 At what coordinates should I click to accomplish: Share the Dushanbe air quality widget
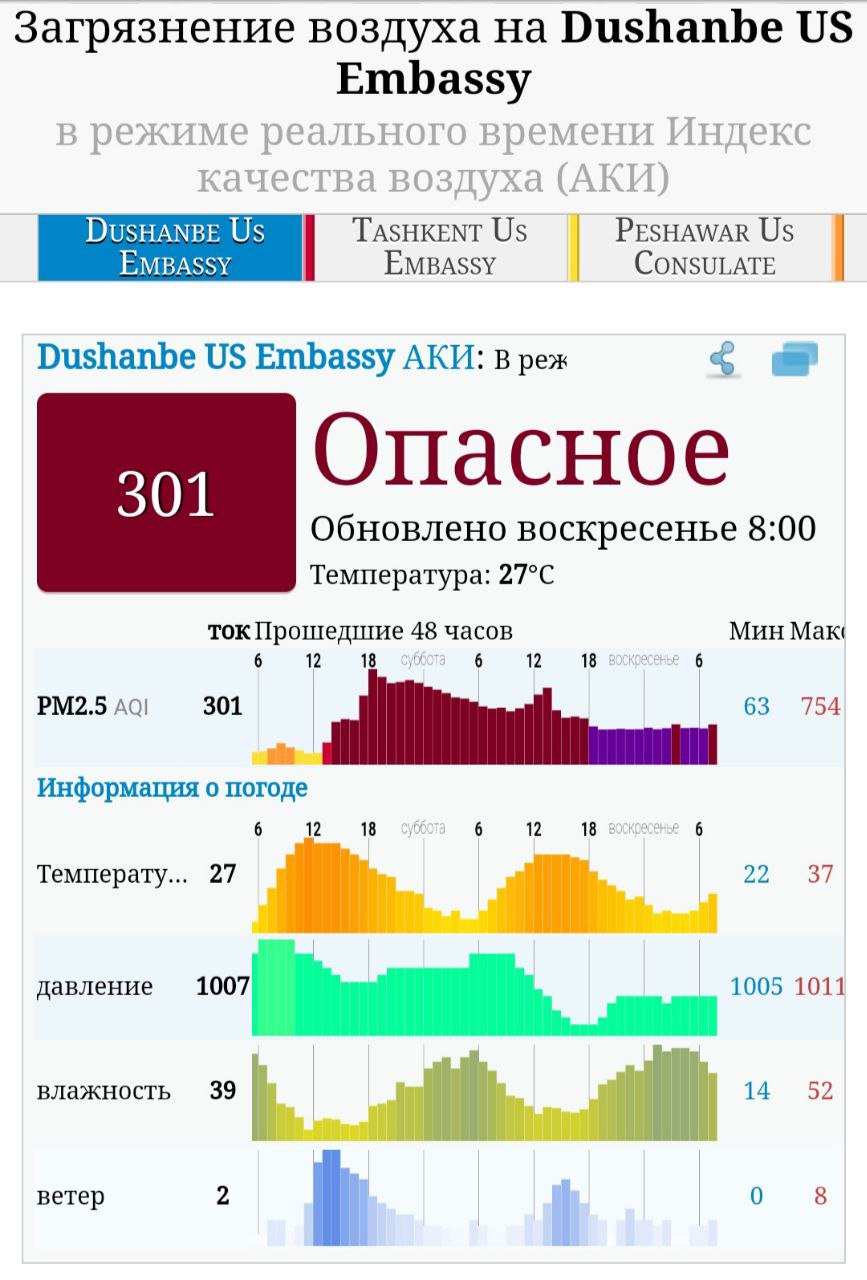pos(722,359)
